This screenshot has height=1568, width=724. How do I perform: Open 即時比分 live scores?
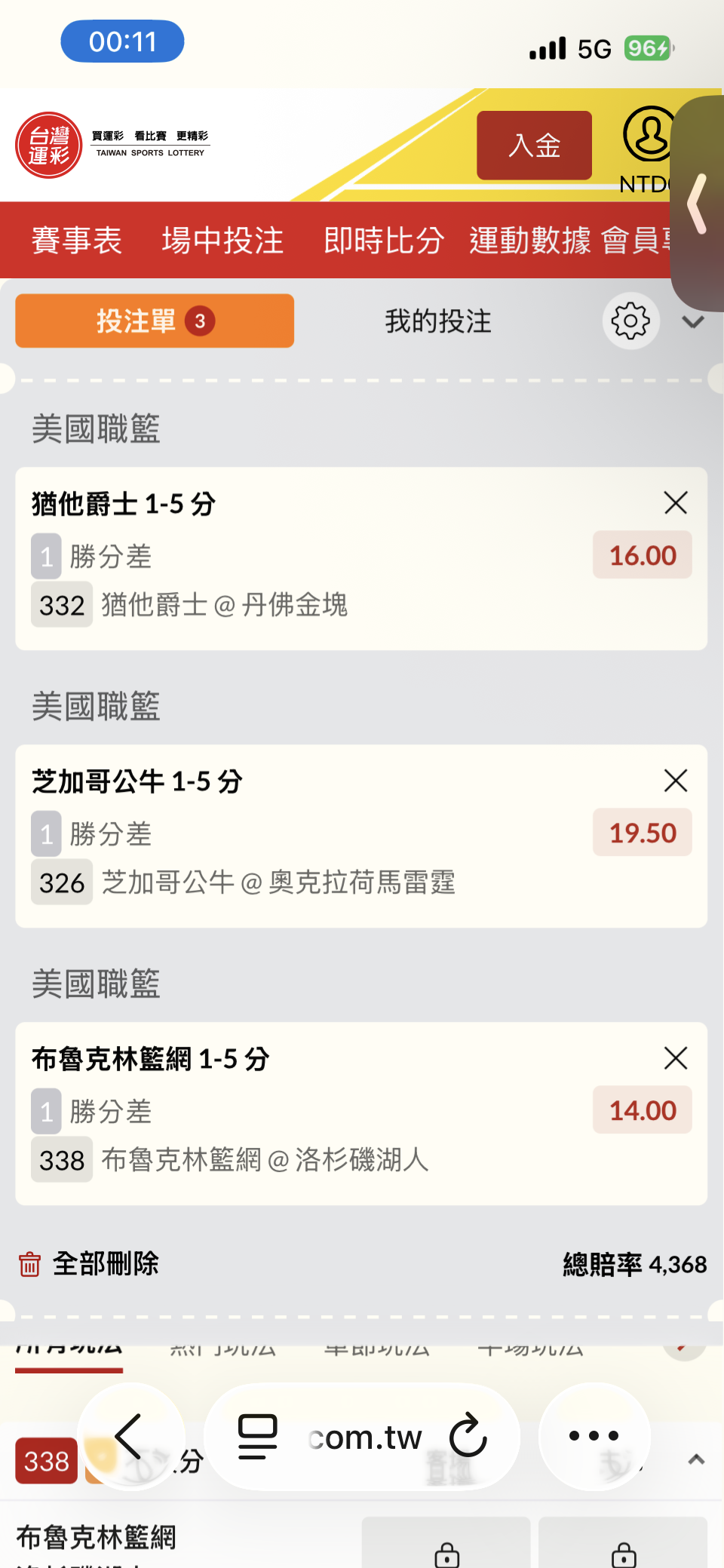(x=384, y=241)
